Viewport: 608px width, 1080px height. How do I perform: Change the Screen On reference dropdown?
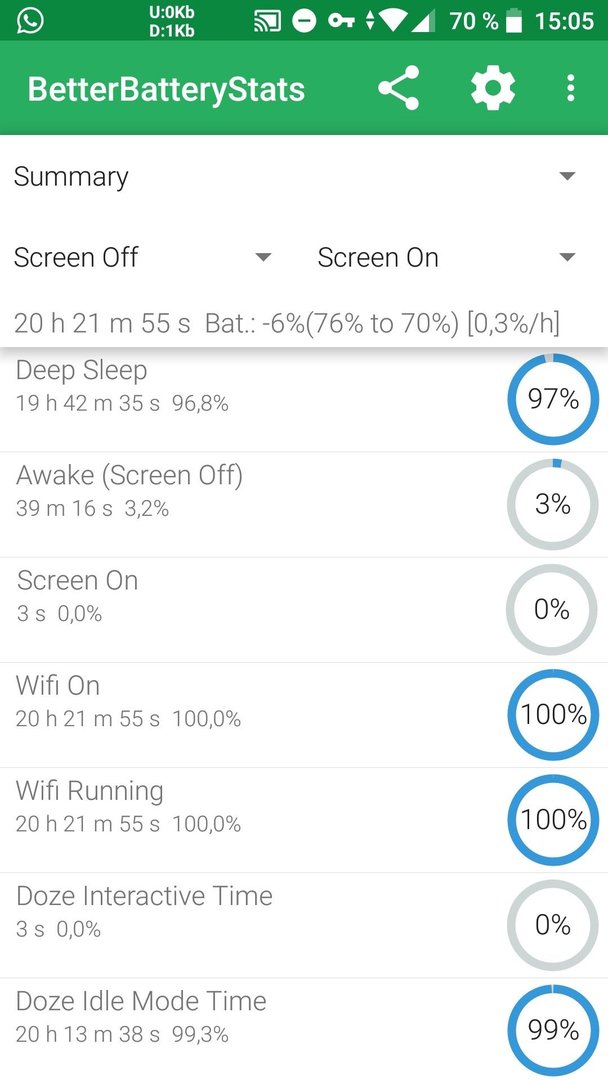(x=446, y=258)
